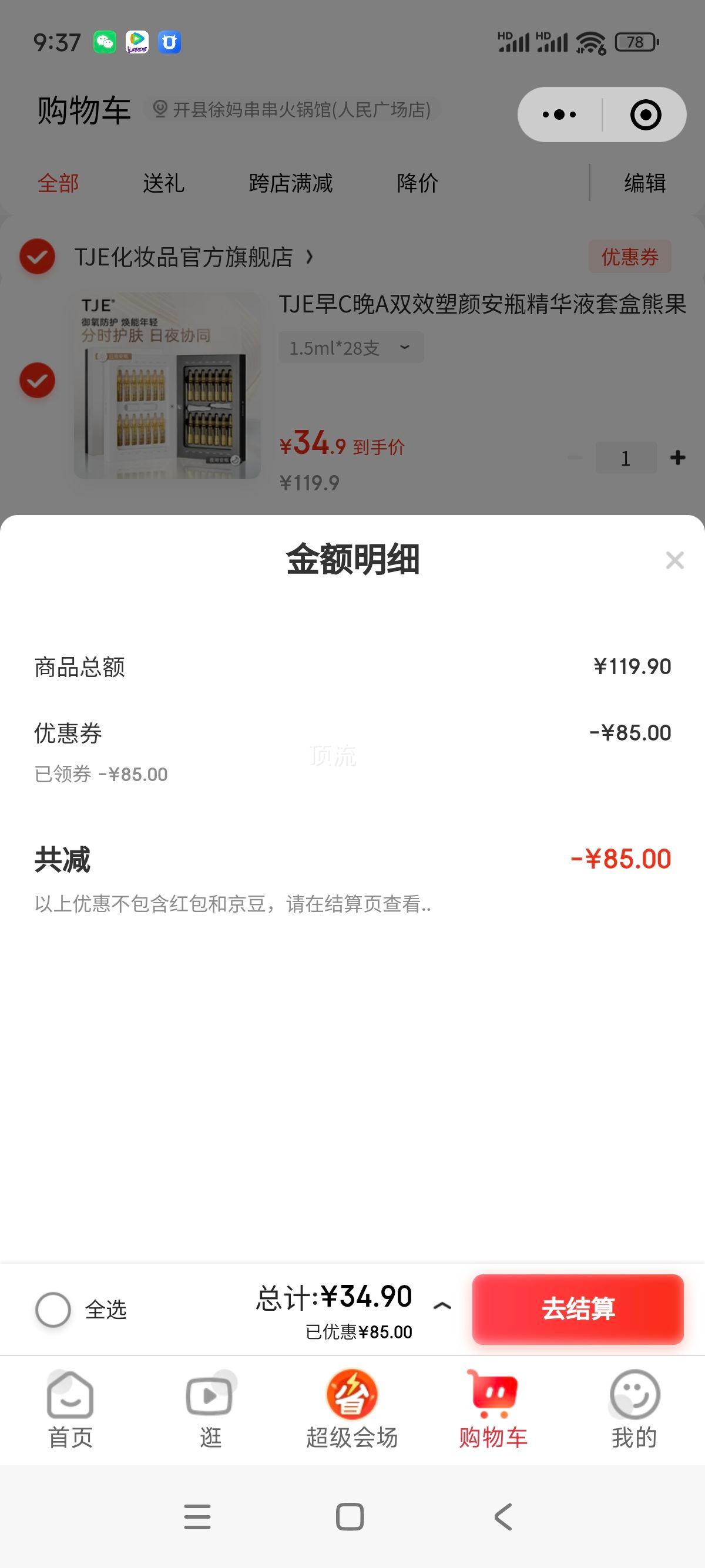View 降价 items in cart

click(x=417, y=183)
